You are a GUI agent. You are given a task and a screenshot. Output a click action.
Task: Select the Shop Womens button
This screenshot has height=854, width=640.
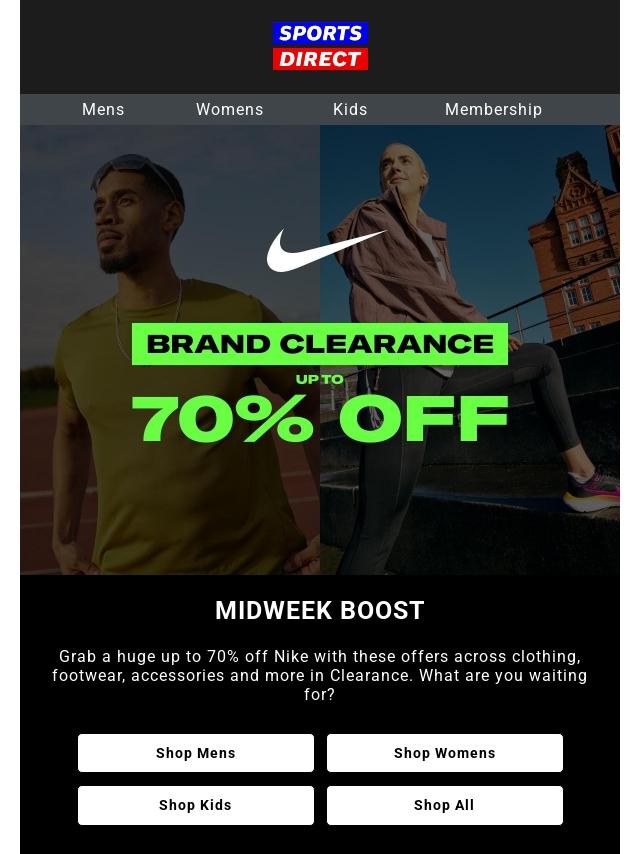pyautogui.click(x=444, y=753)
